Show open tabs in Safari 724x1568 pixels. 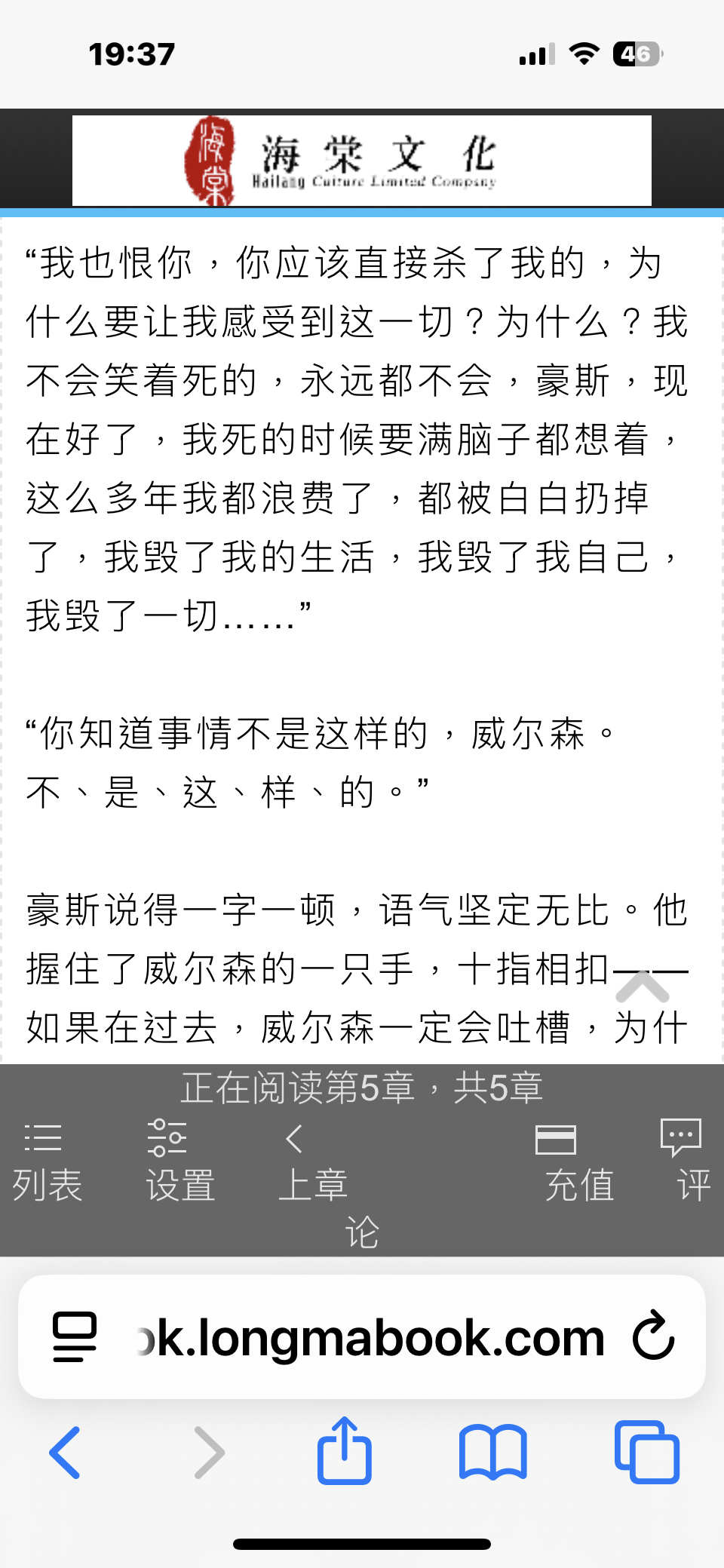pyautogui.click(x=647, y=1452)
